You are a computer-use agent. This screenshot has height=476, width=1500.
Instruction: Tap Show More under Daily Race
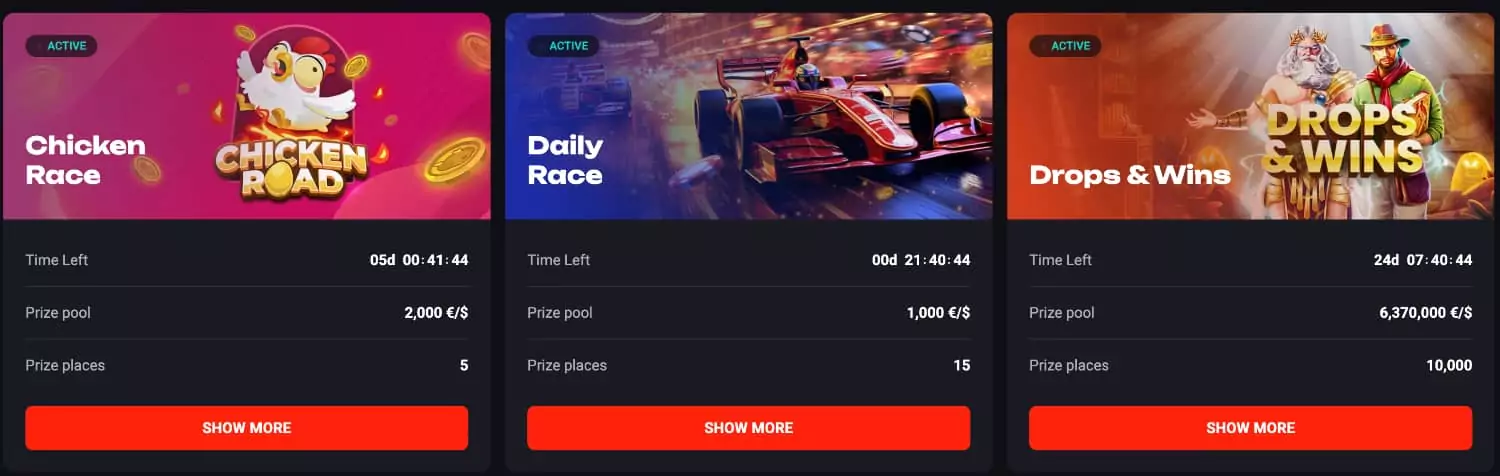click(748, 428)
